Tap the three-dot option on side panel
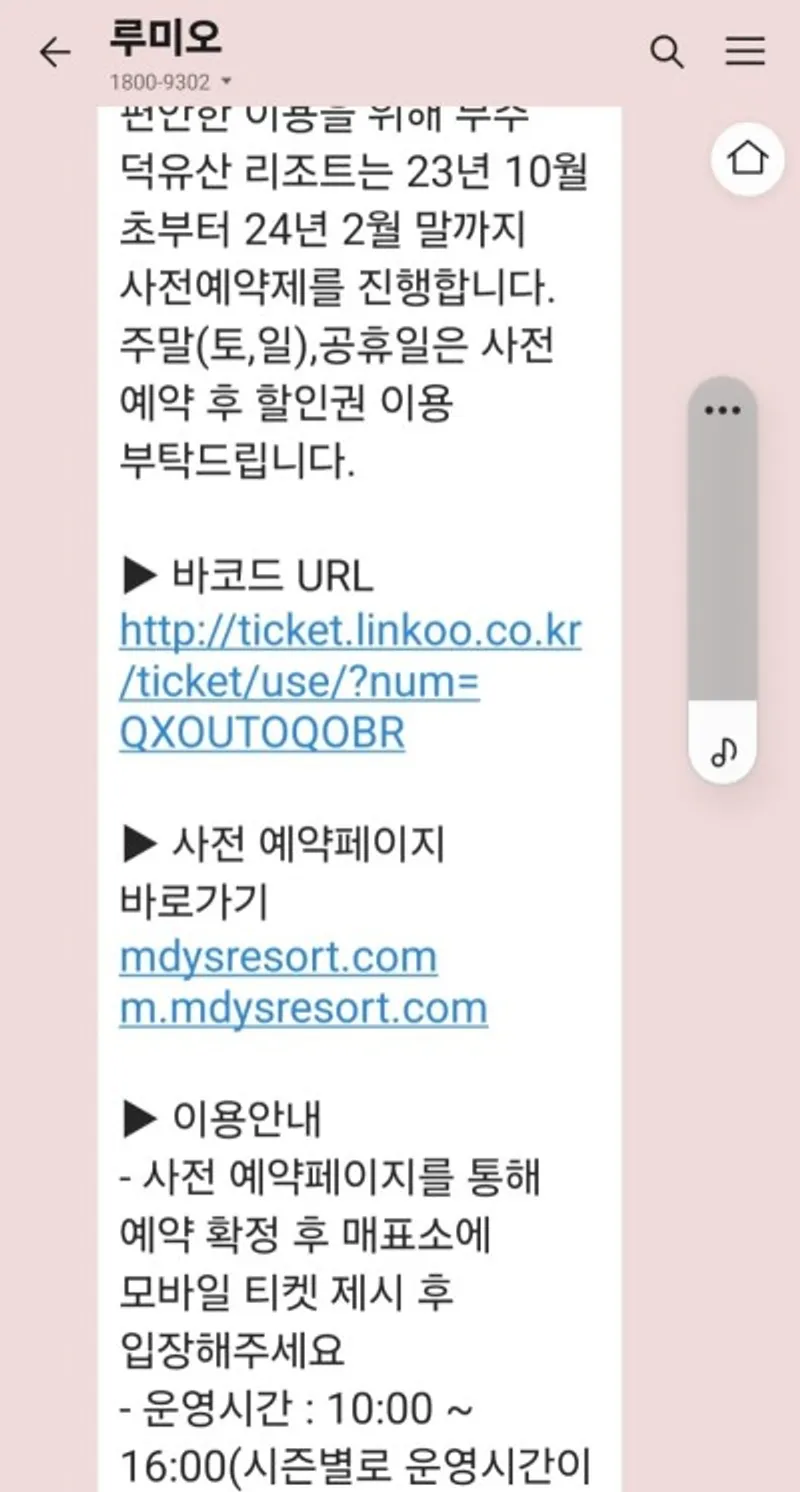 pos(722,411)
